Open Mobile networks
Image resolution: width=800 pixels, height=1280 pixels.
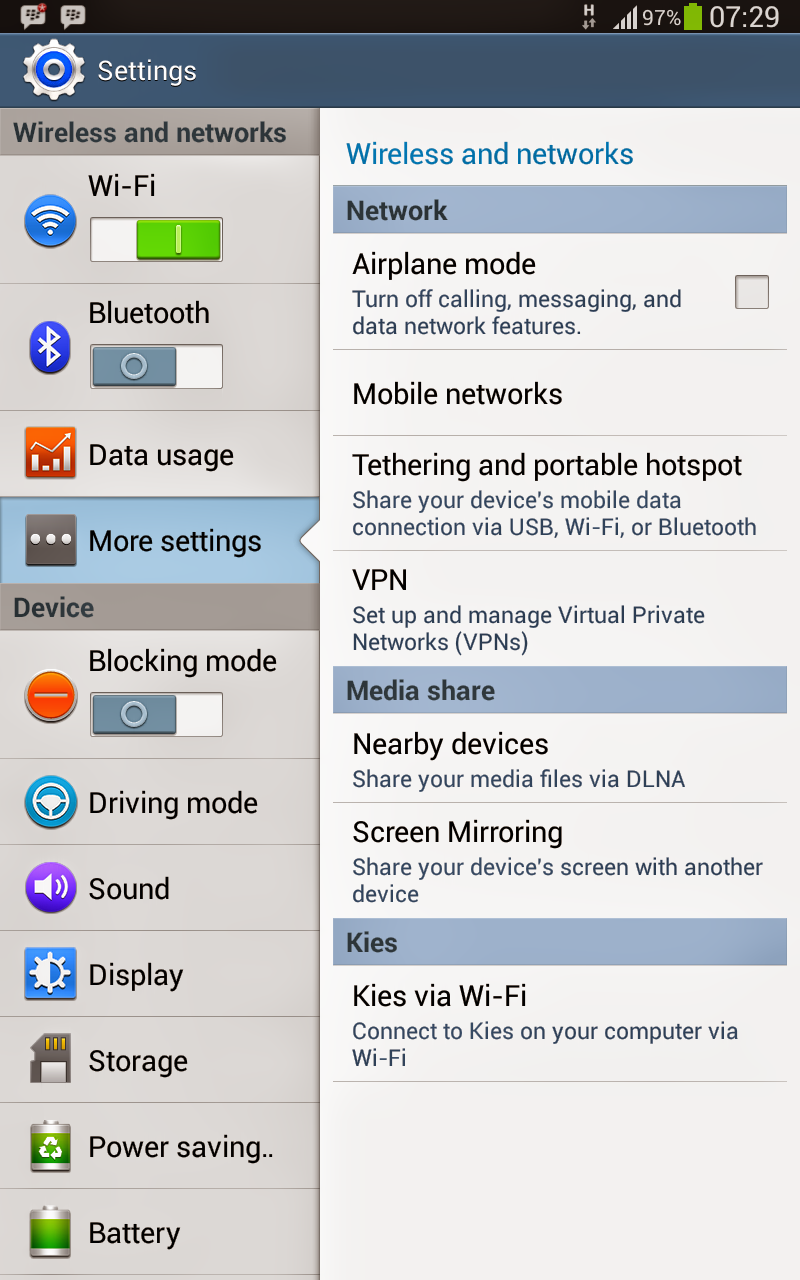pos(558,394)
